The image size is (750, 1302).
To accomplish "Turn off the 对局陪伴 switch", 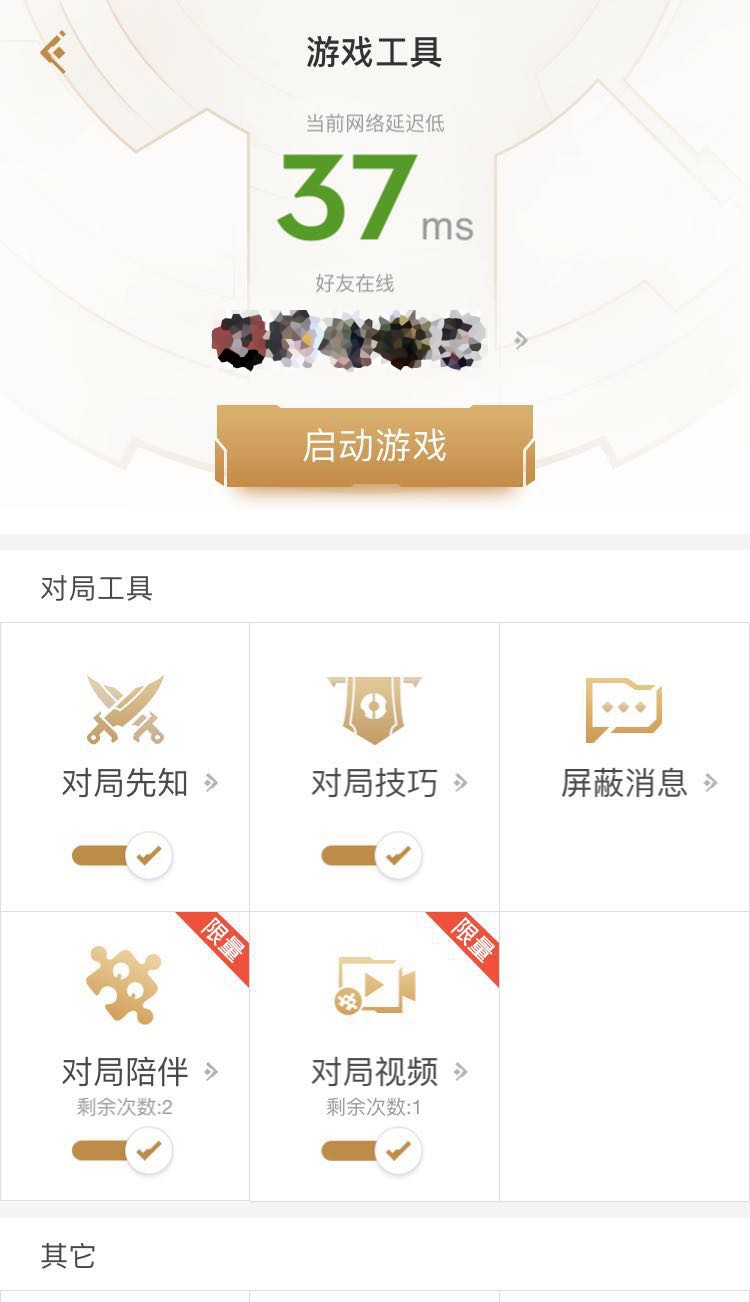I will [122, 1150].
